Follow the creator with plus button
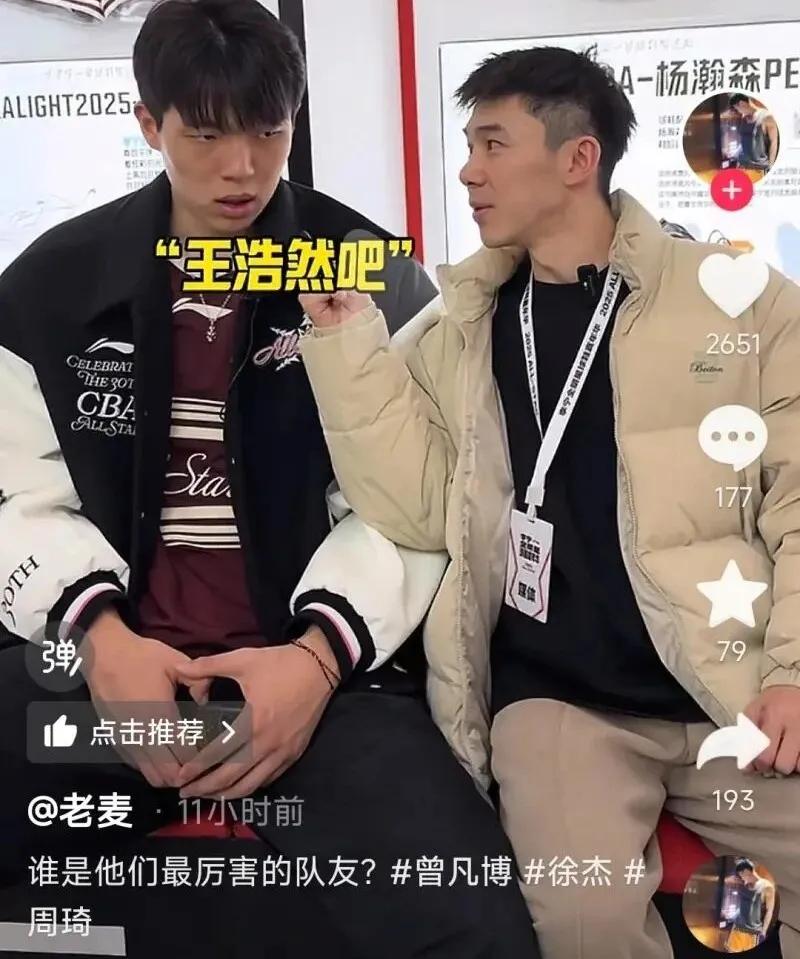 coord(731,190)
